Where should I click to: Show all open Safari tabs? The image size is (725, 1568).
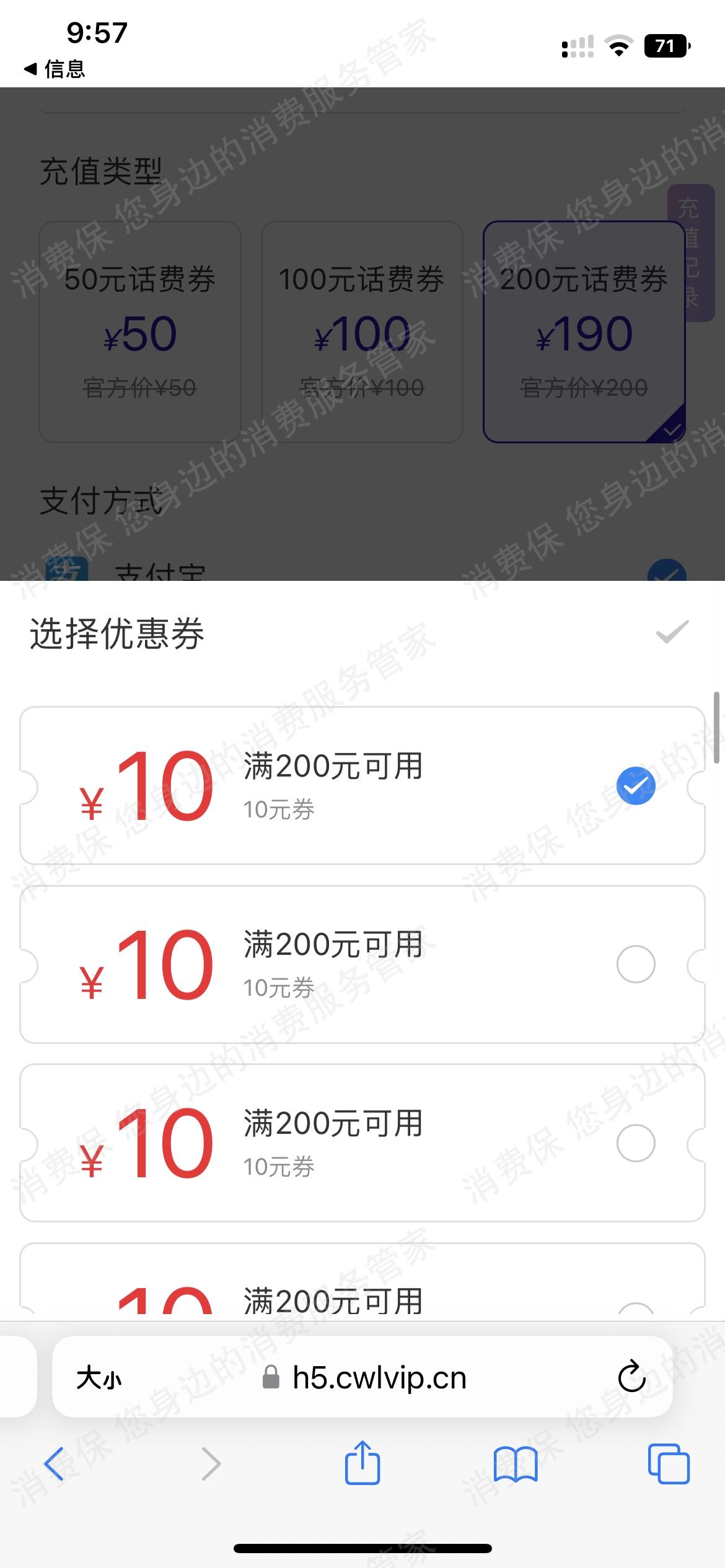[x=668, y=1464]
